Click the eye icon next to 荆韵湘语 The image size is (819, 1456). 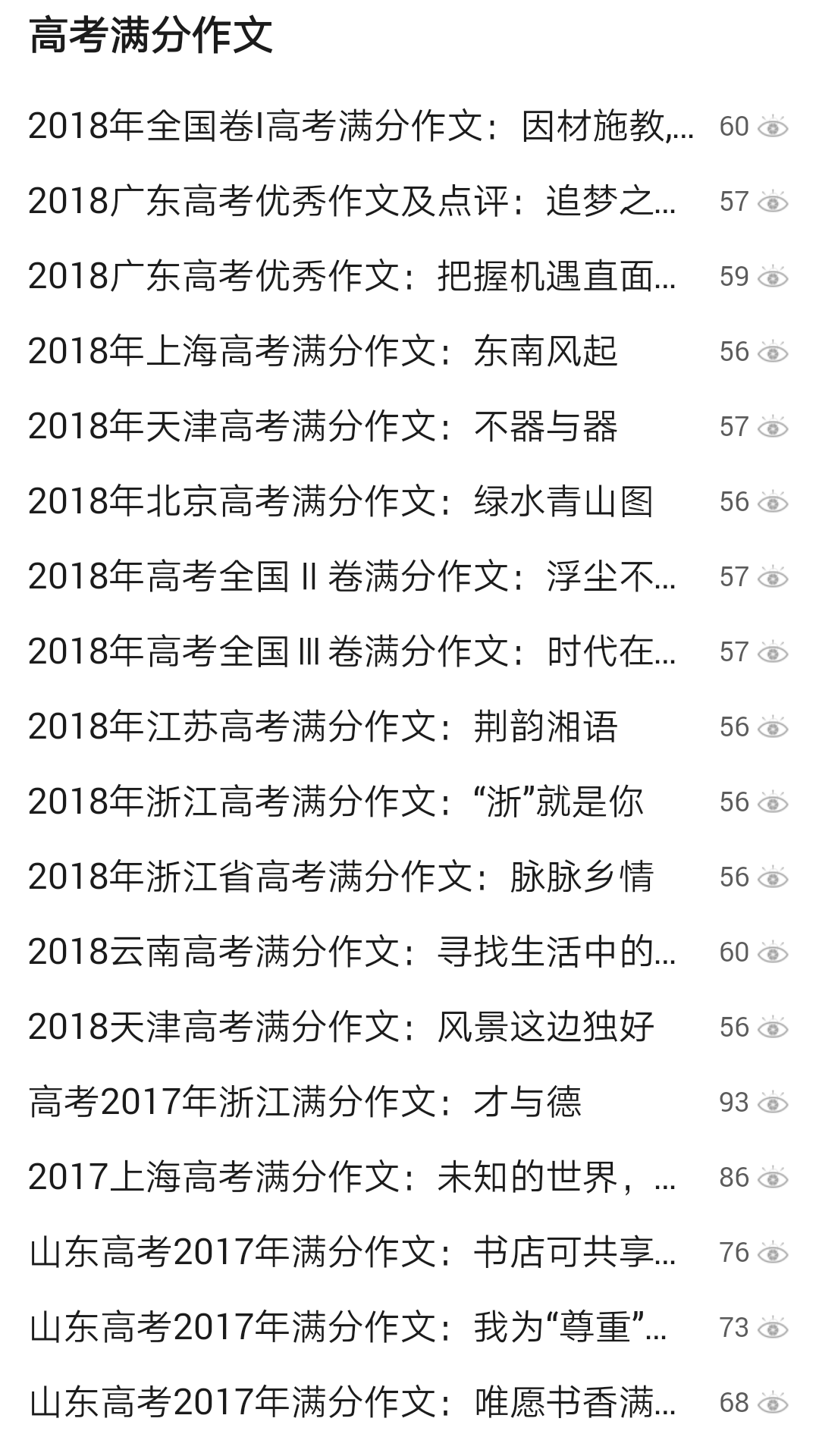tap(772, 726)
